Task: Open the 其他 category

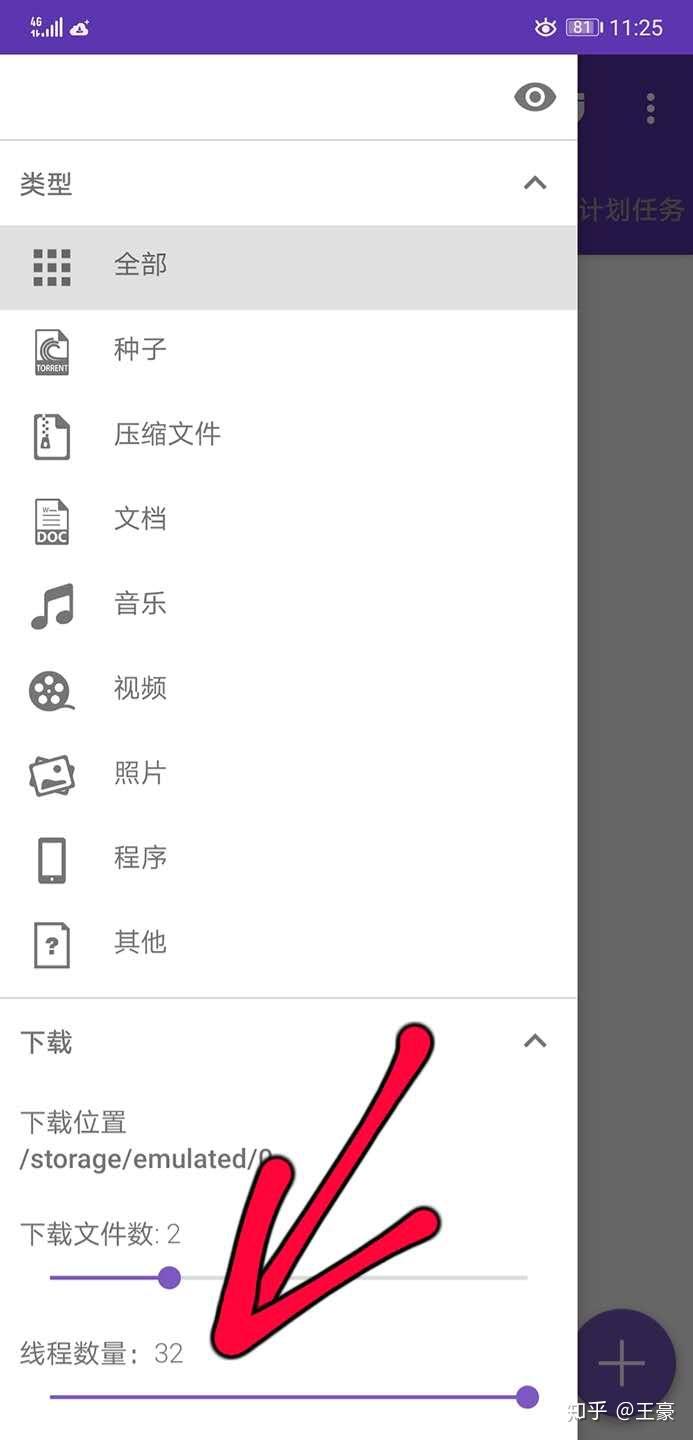Action: click(x=288, y=943)
